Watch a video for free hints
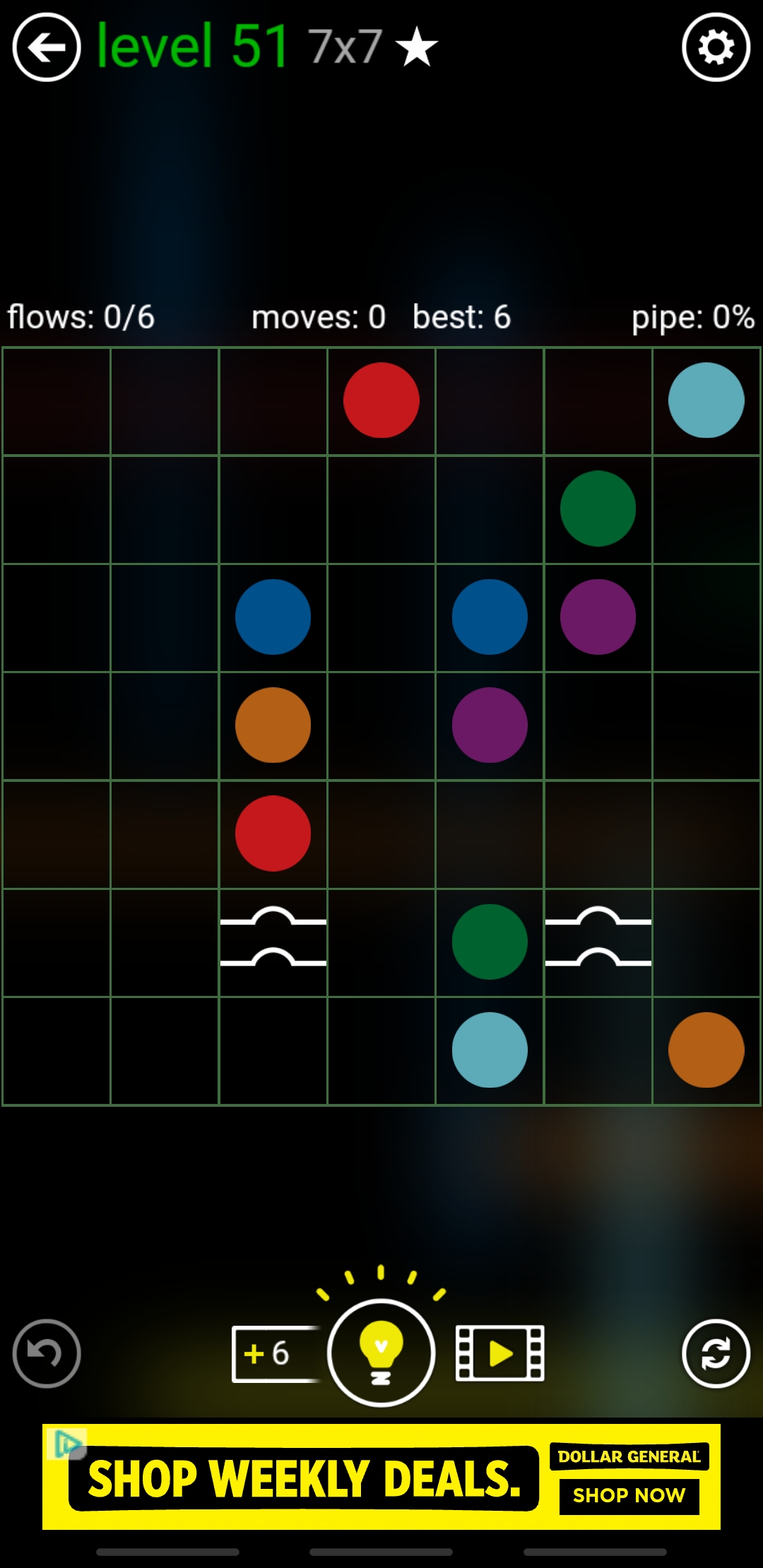The image size is (763, 1568). coord(499,1353)
